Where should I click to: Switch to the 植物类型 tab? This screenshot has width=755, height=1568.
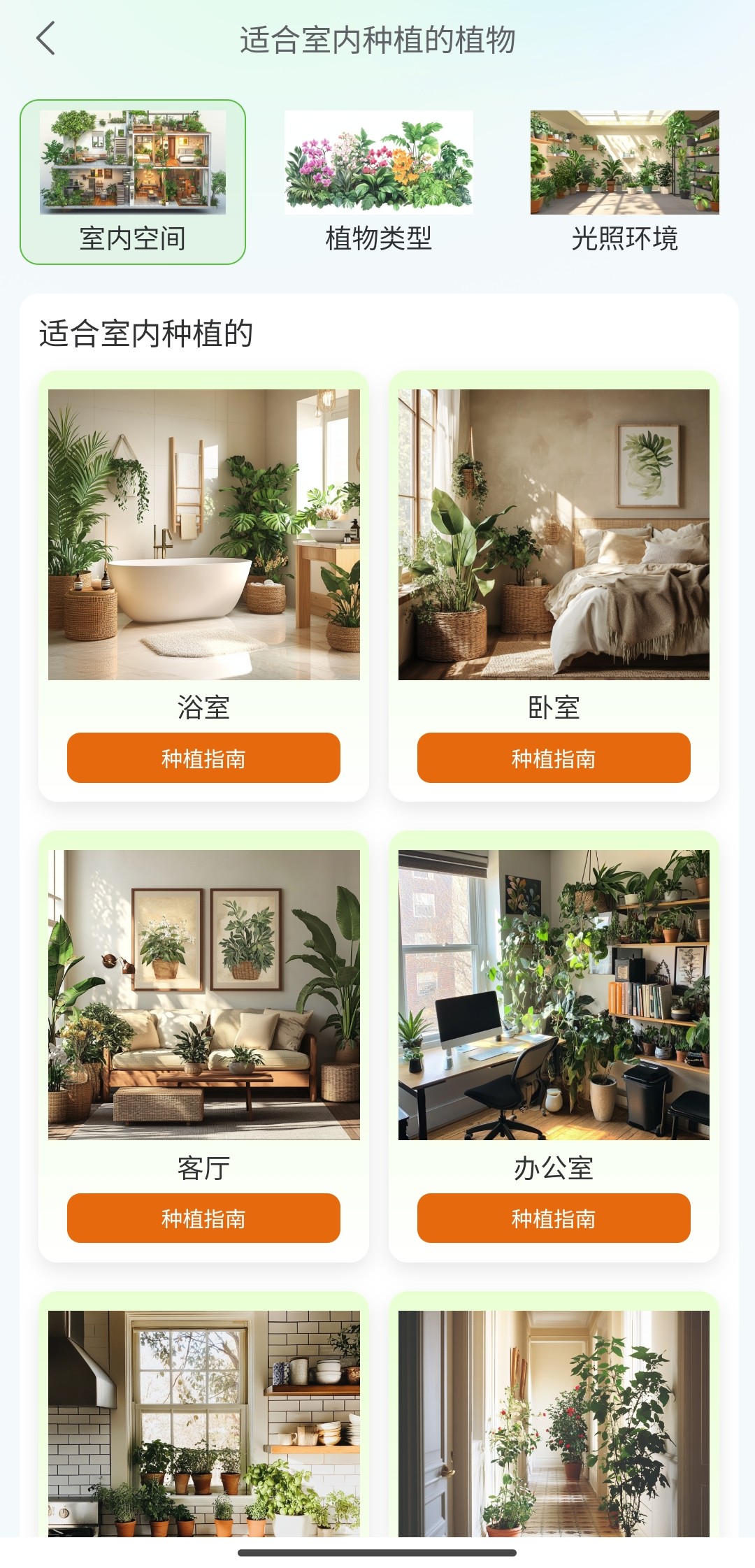click(x=378, y=182)
